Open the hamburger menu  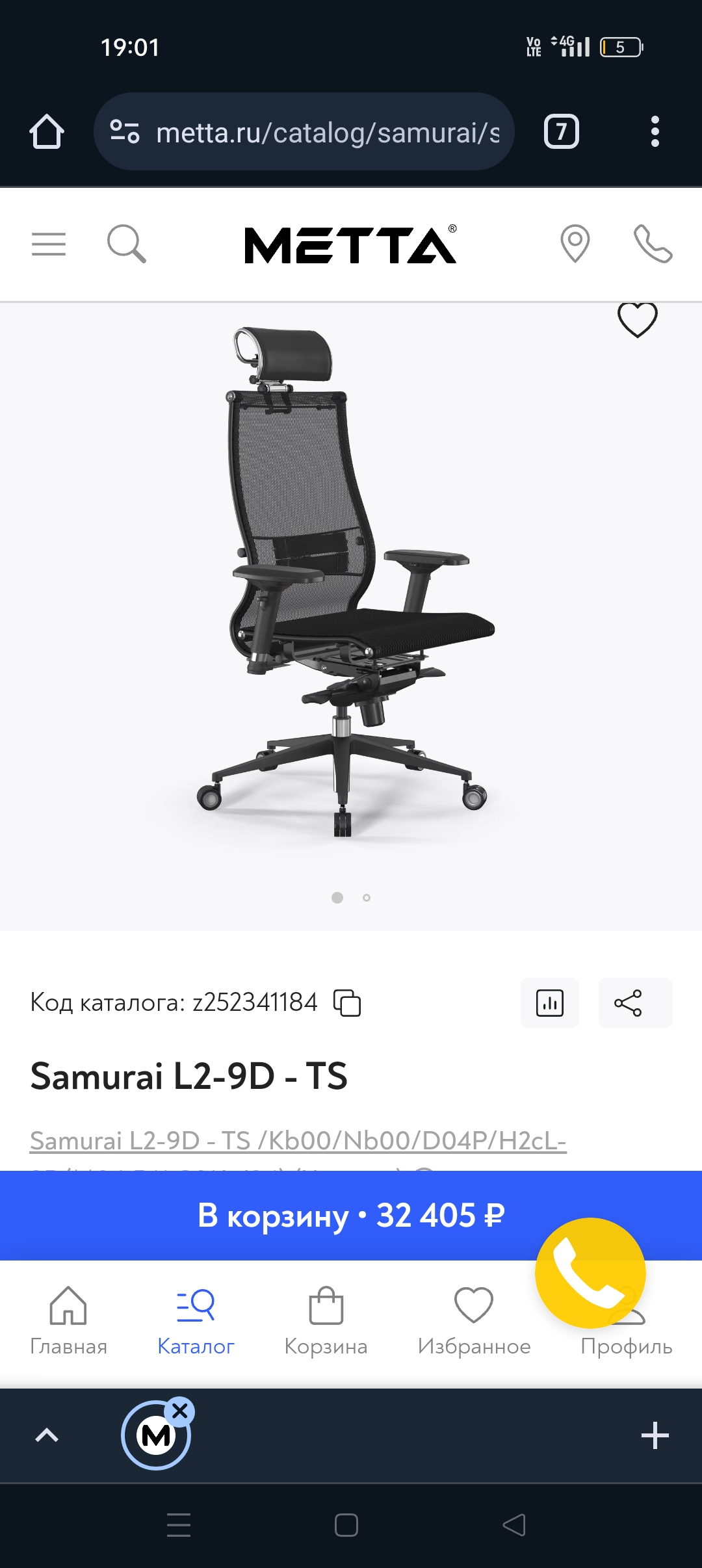click(49, 244)
